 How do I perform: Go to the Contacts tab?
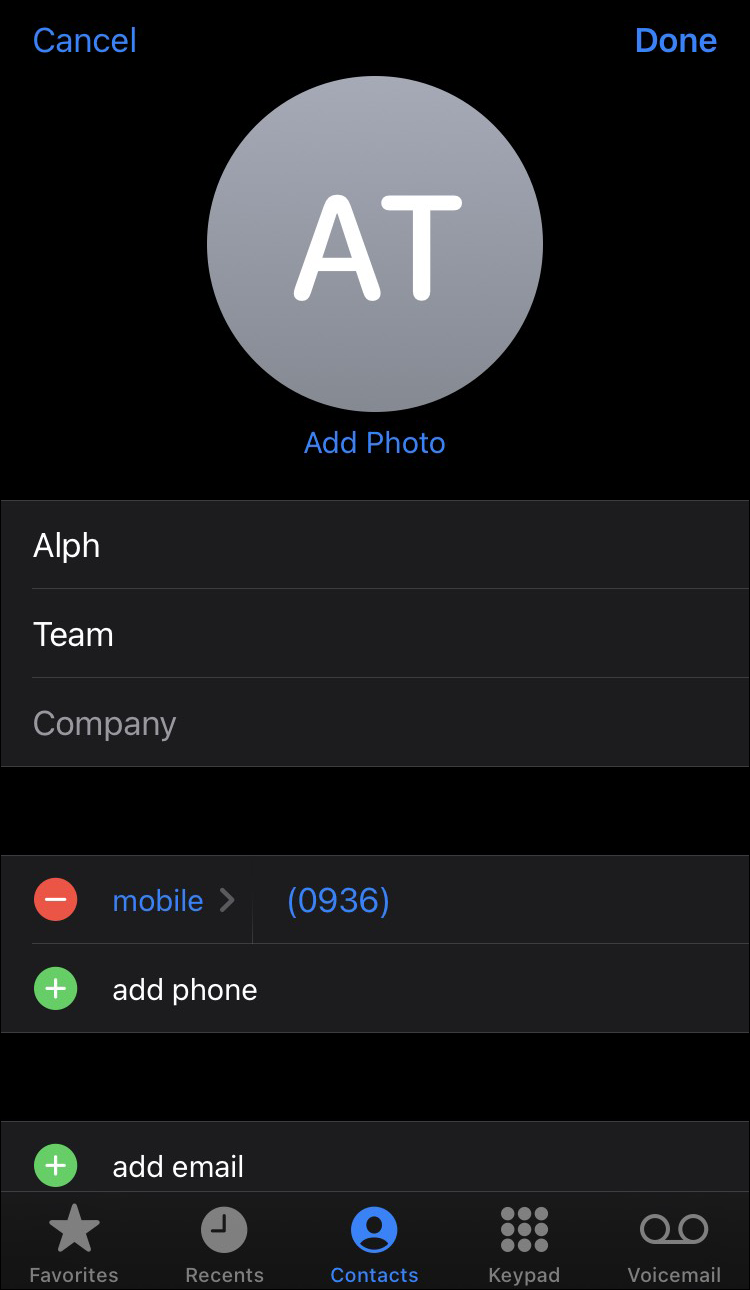(374, 1243)
